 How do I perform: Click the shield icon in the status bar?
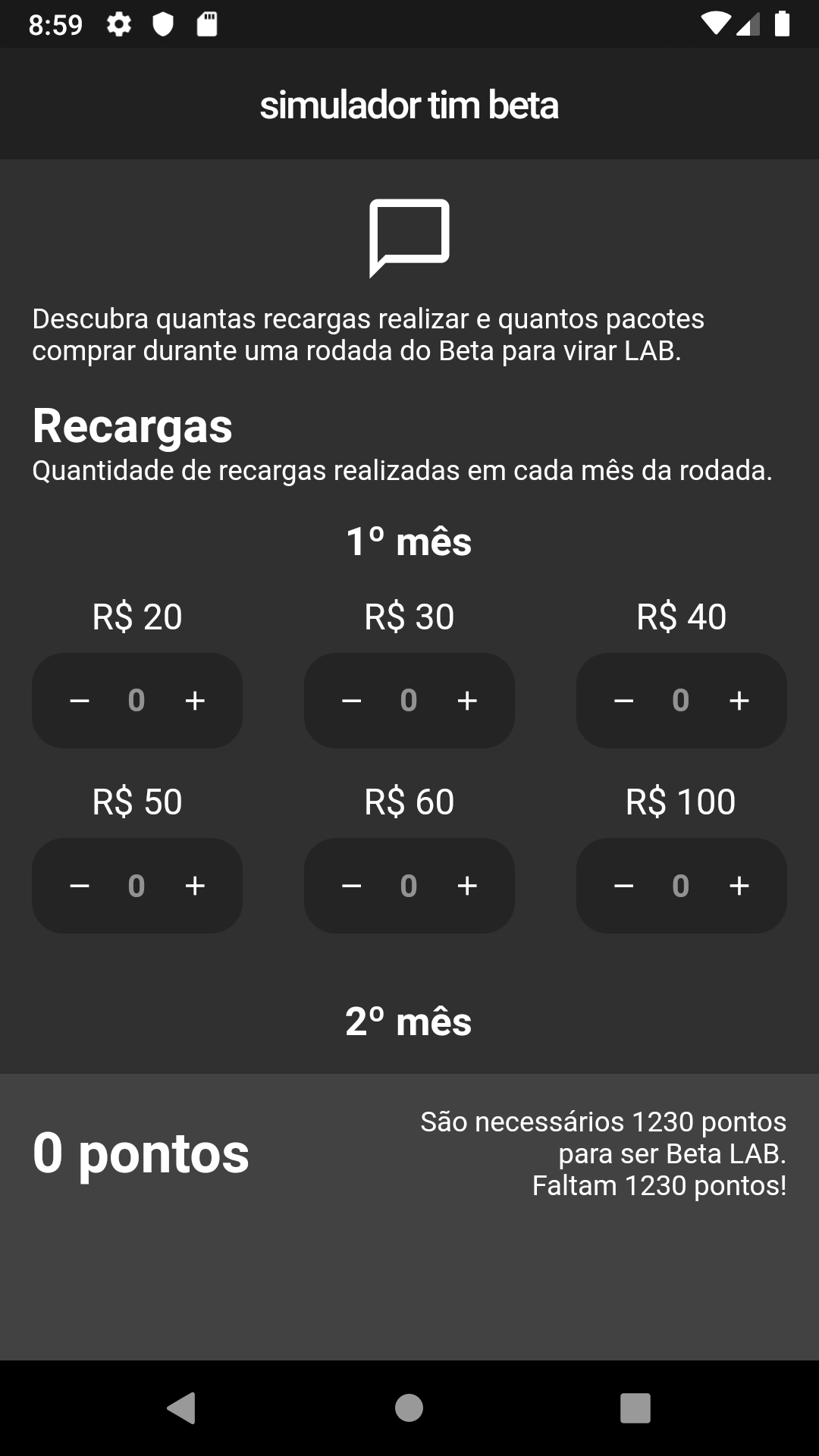(163, 23)
